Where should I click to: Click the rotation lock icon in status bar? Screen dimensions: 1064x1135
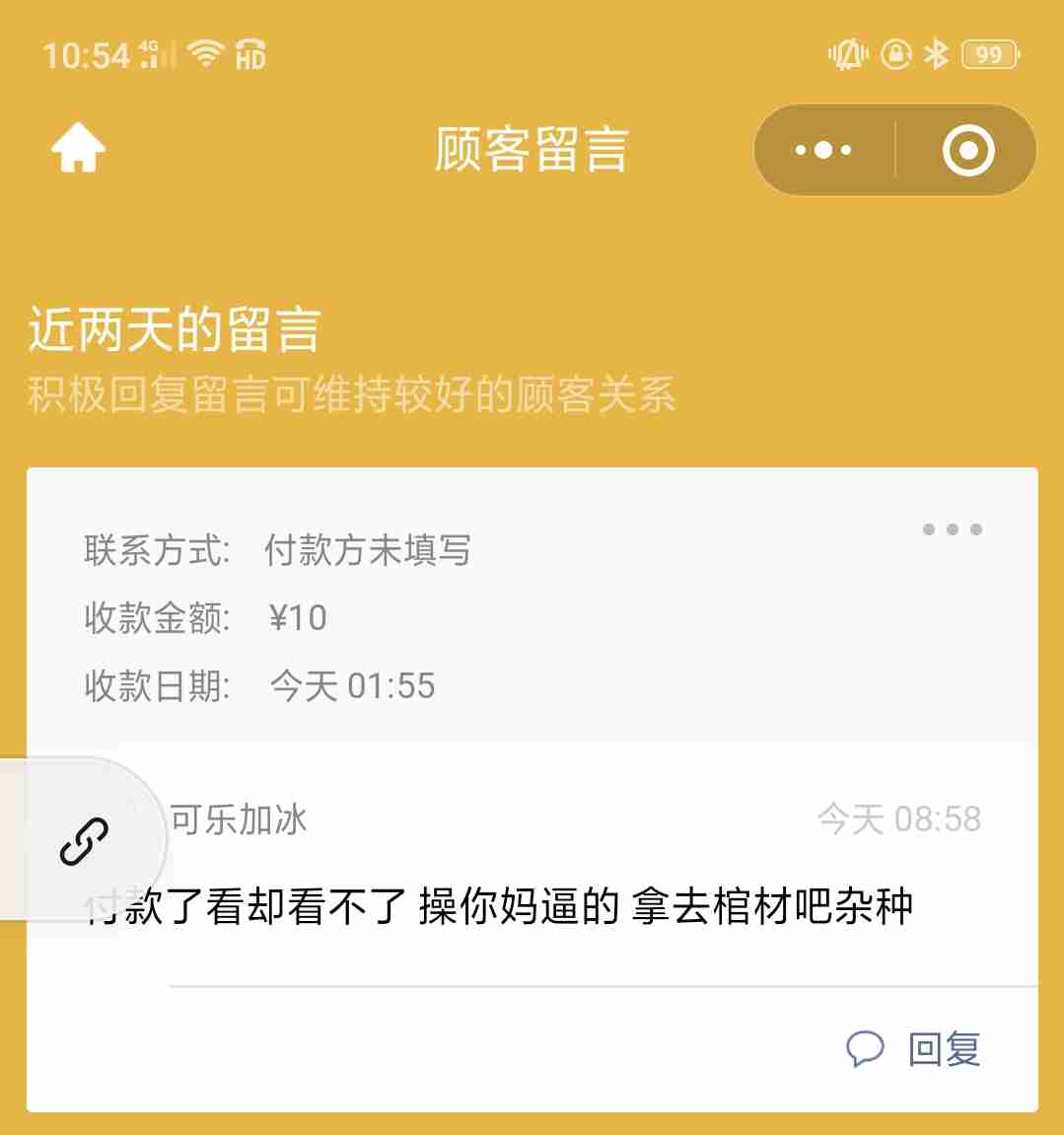point(893,54)
